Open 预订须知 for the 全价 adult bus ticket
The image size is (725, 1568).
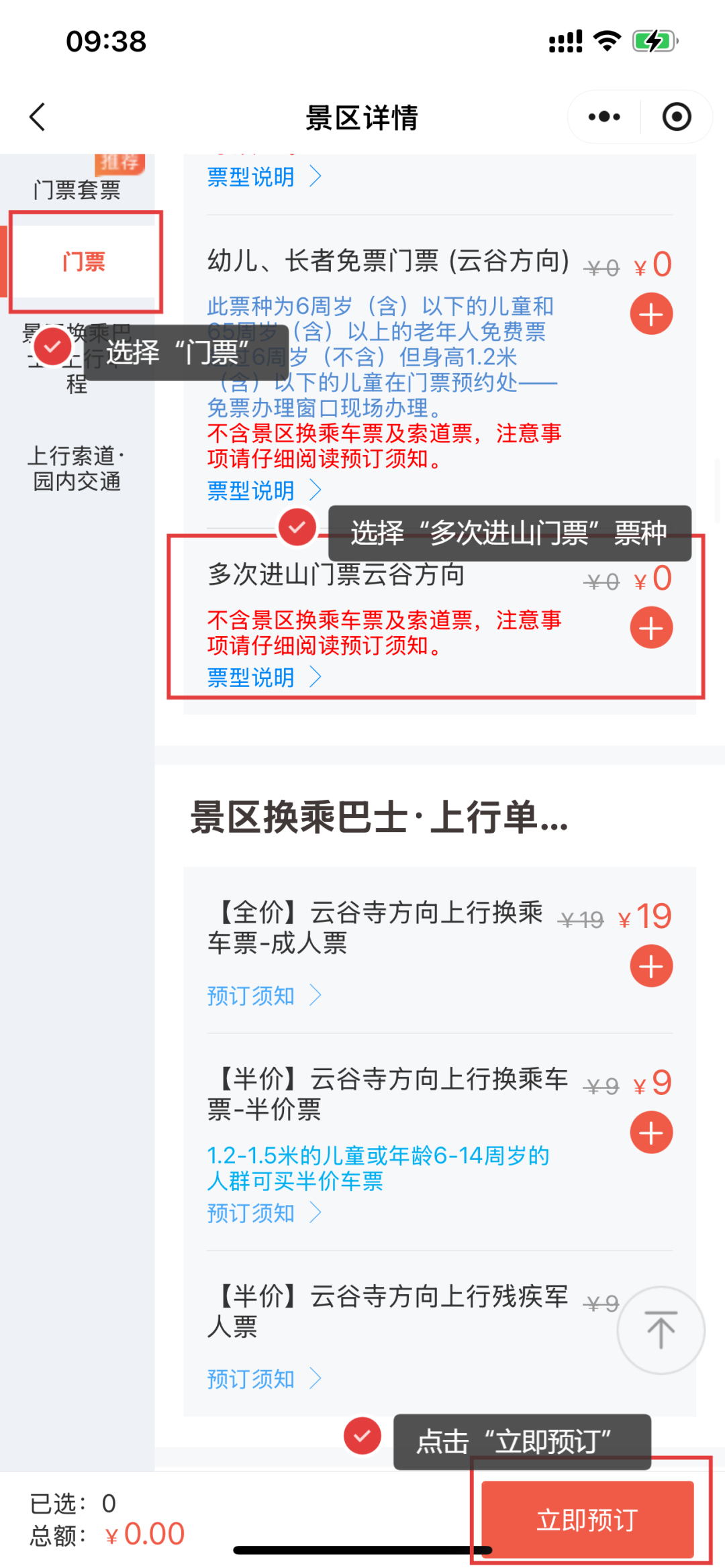[x=263, y=996]
